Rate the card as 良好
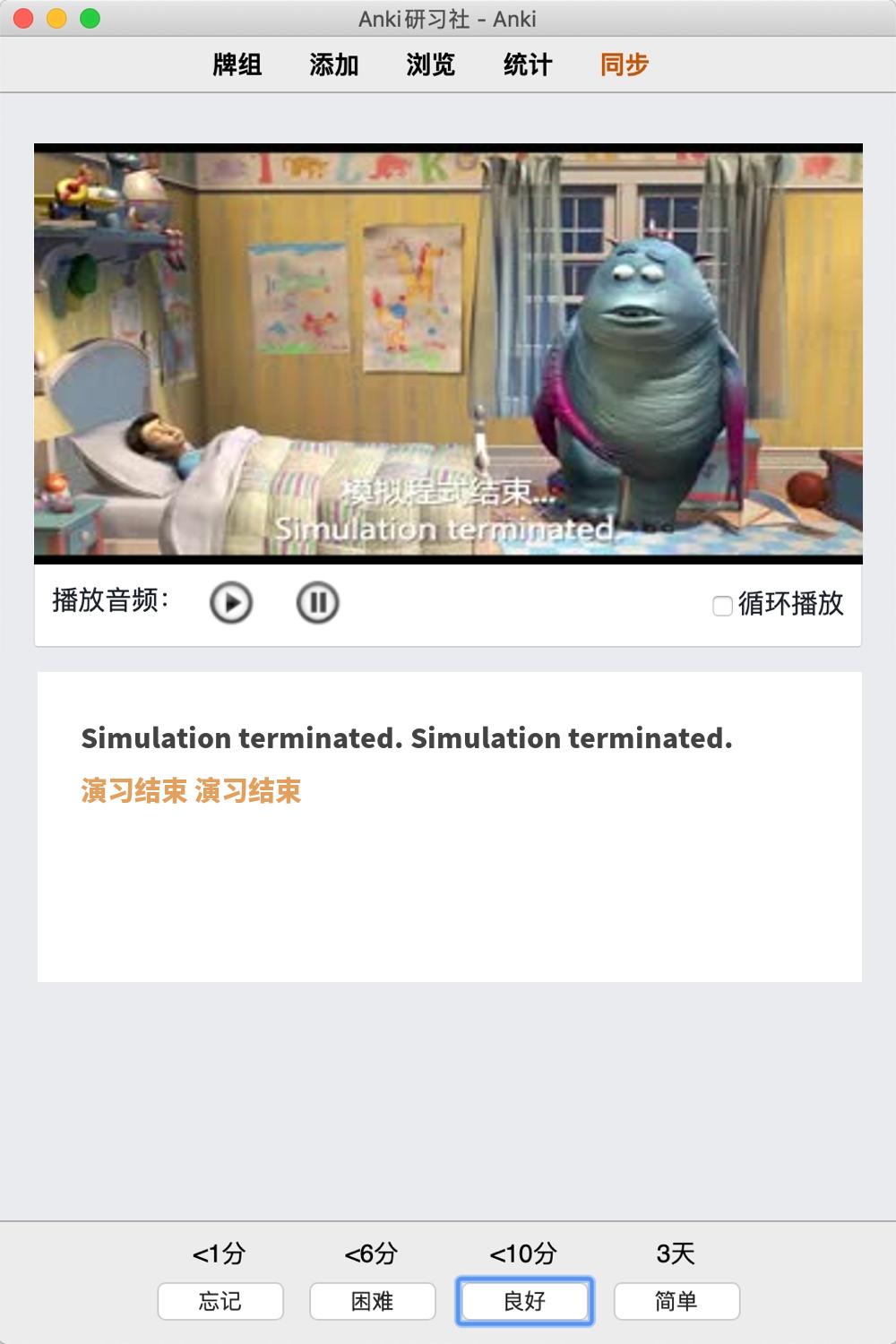The width and height of the screenshot is (896, 1344). tap(525, 1301)
